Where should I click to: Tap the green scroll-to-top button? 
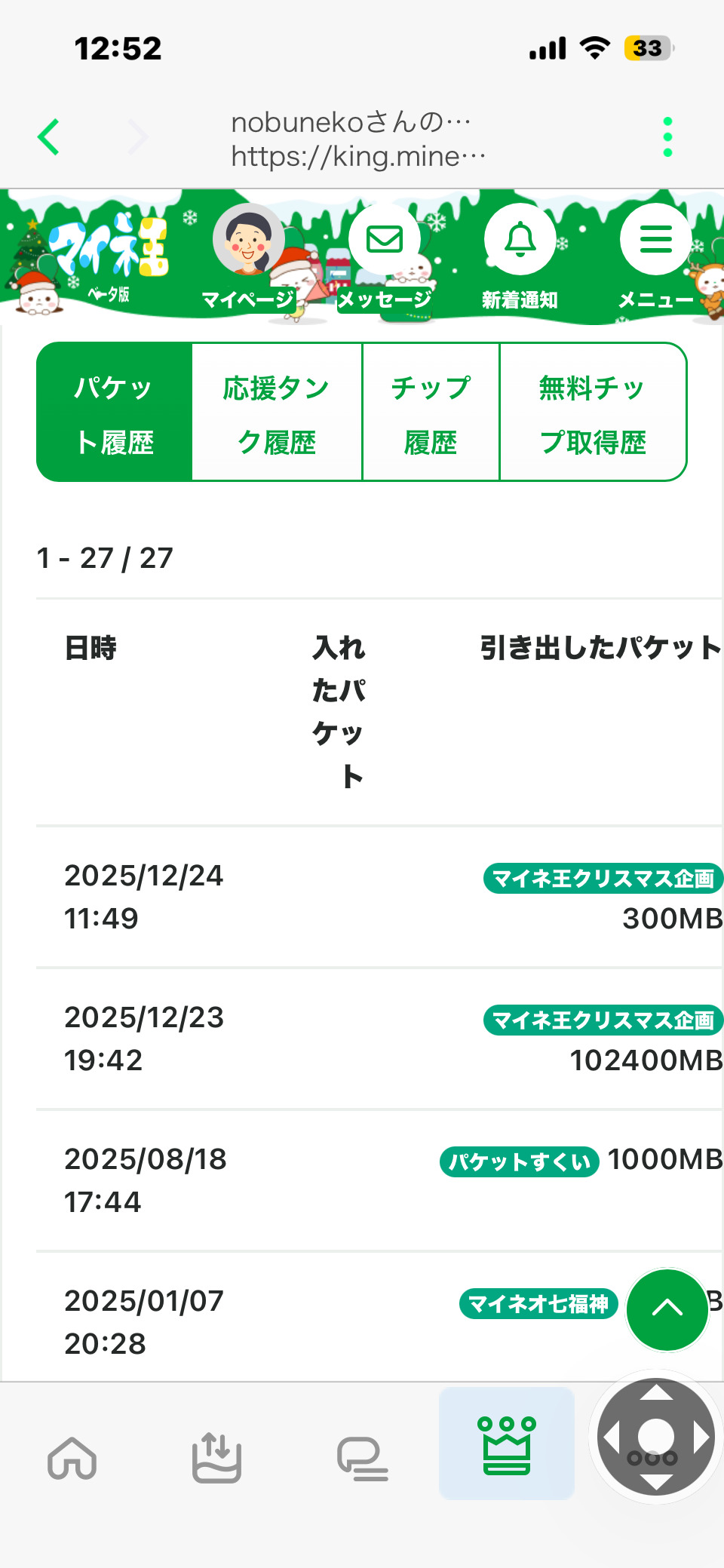(667, 1309)
